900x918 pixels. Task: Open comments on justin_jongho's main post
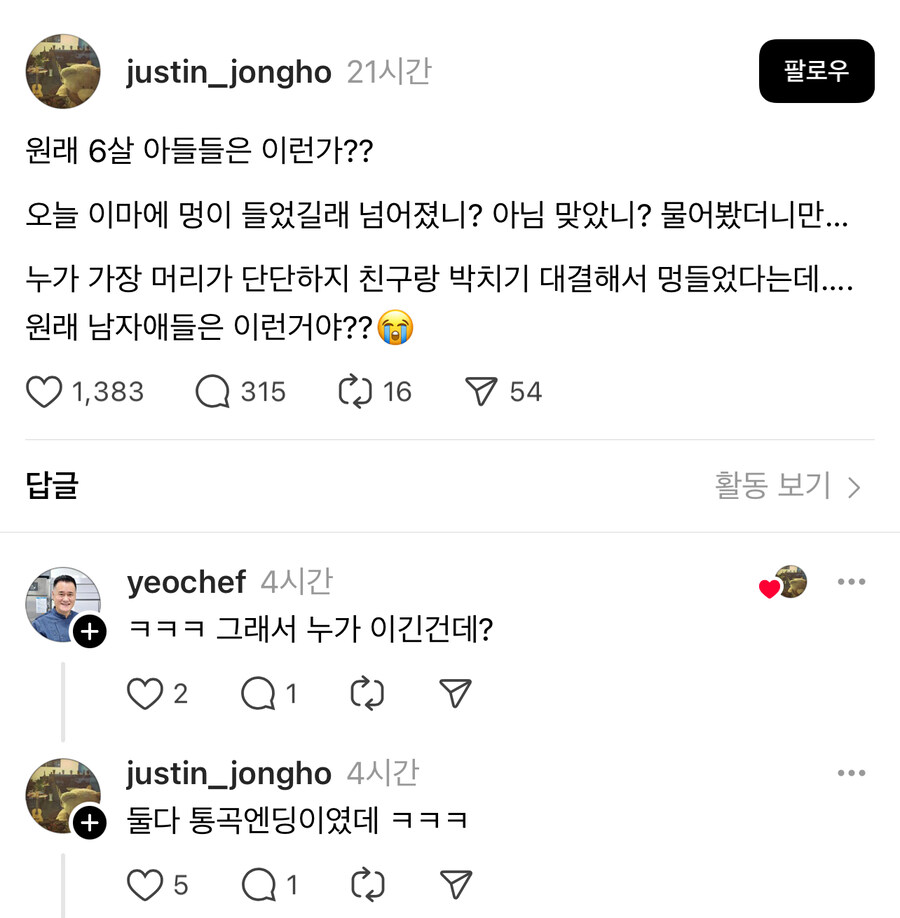(x=212, y=392)
